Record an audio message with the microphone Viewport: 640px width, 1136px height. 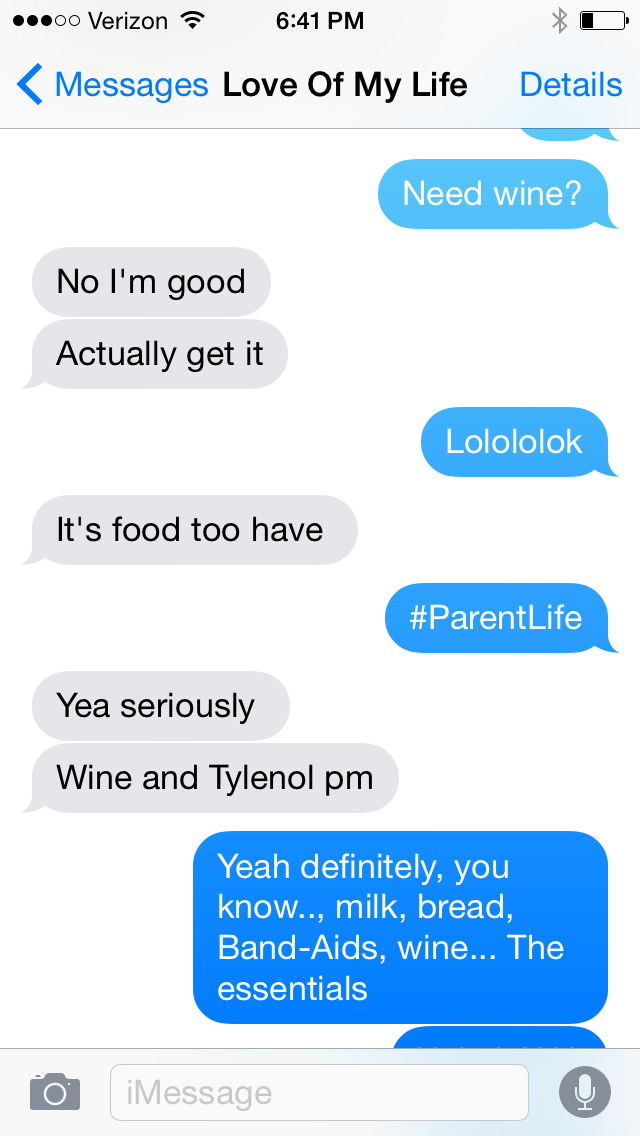coord(585,1092)
